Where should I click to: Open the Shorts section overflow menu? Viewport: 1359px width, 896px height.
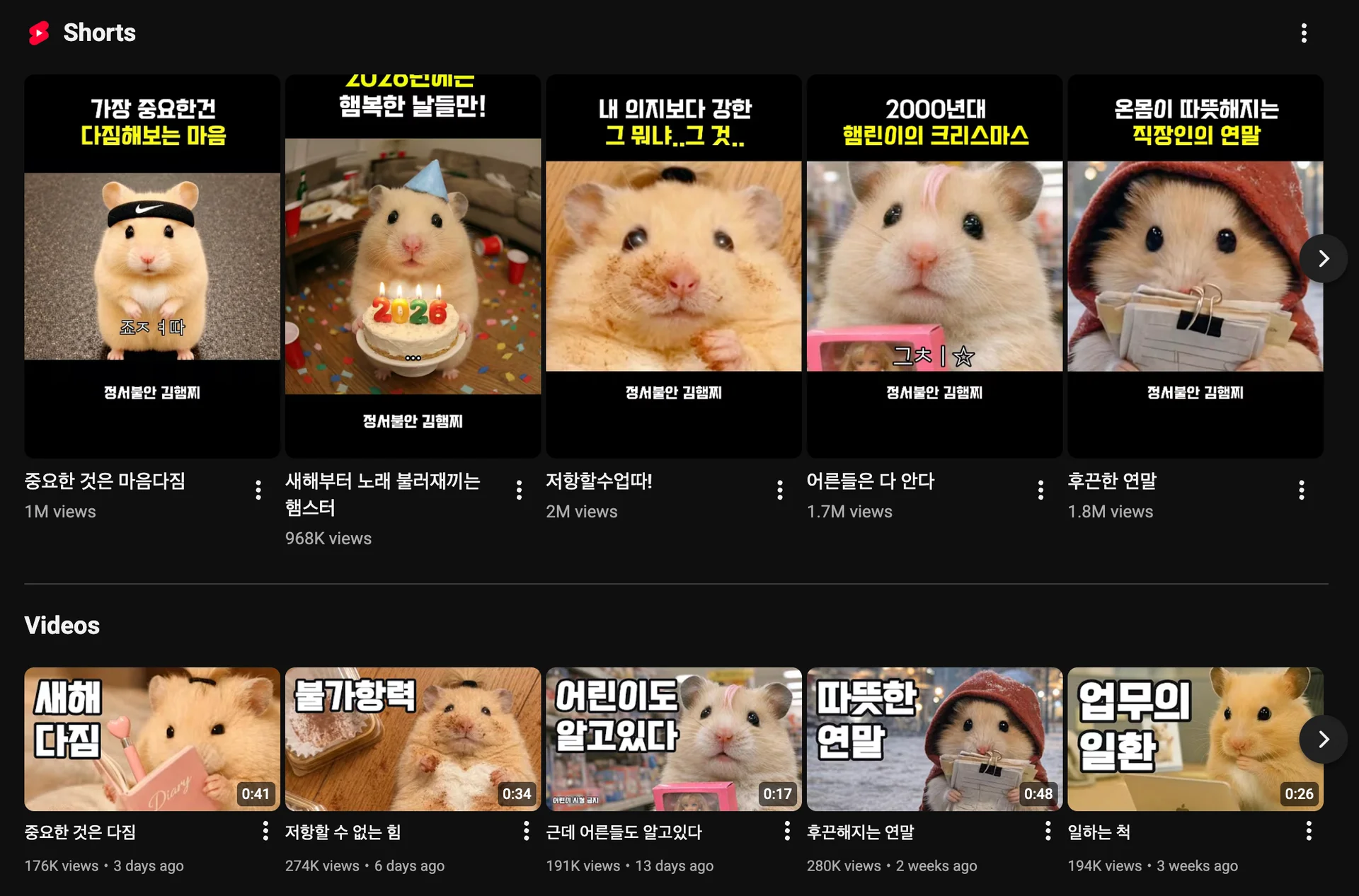[1303, 33]
